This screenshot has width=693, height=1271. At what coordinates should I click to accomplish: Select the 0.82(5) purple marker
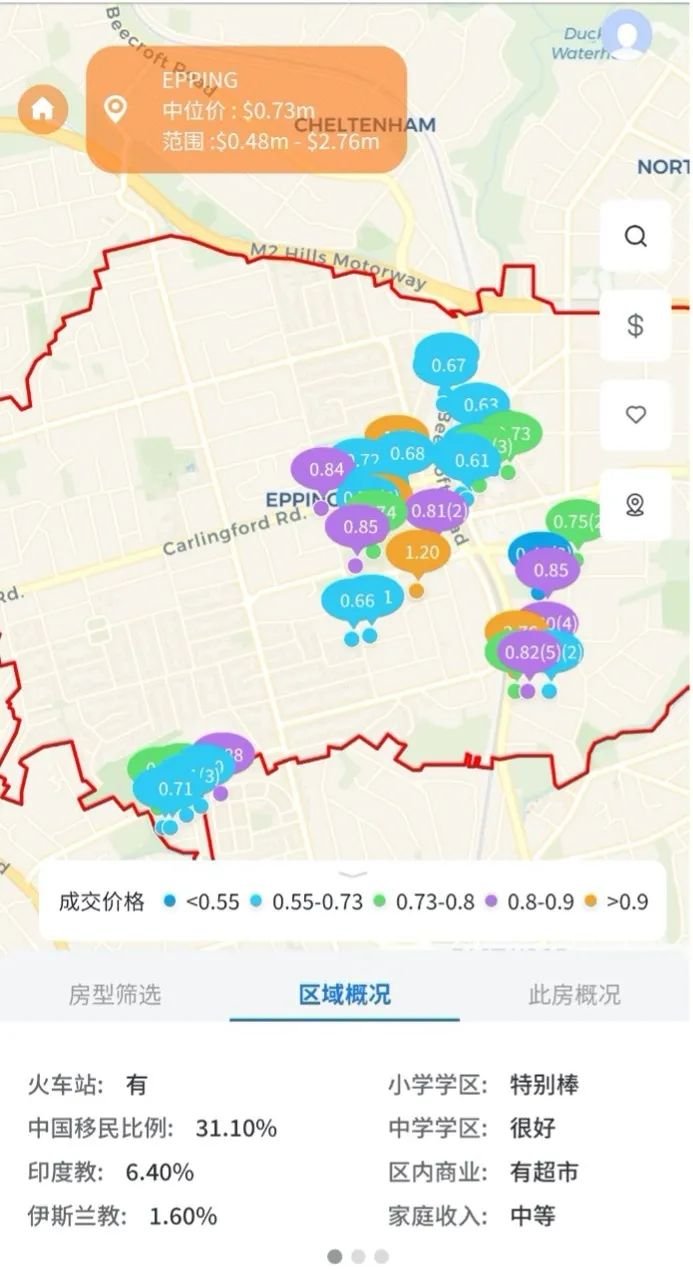(x=531, y=653)
